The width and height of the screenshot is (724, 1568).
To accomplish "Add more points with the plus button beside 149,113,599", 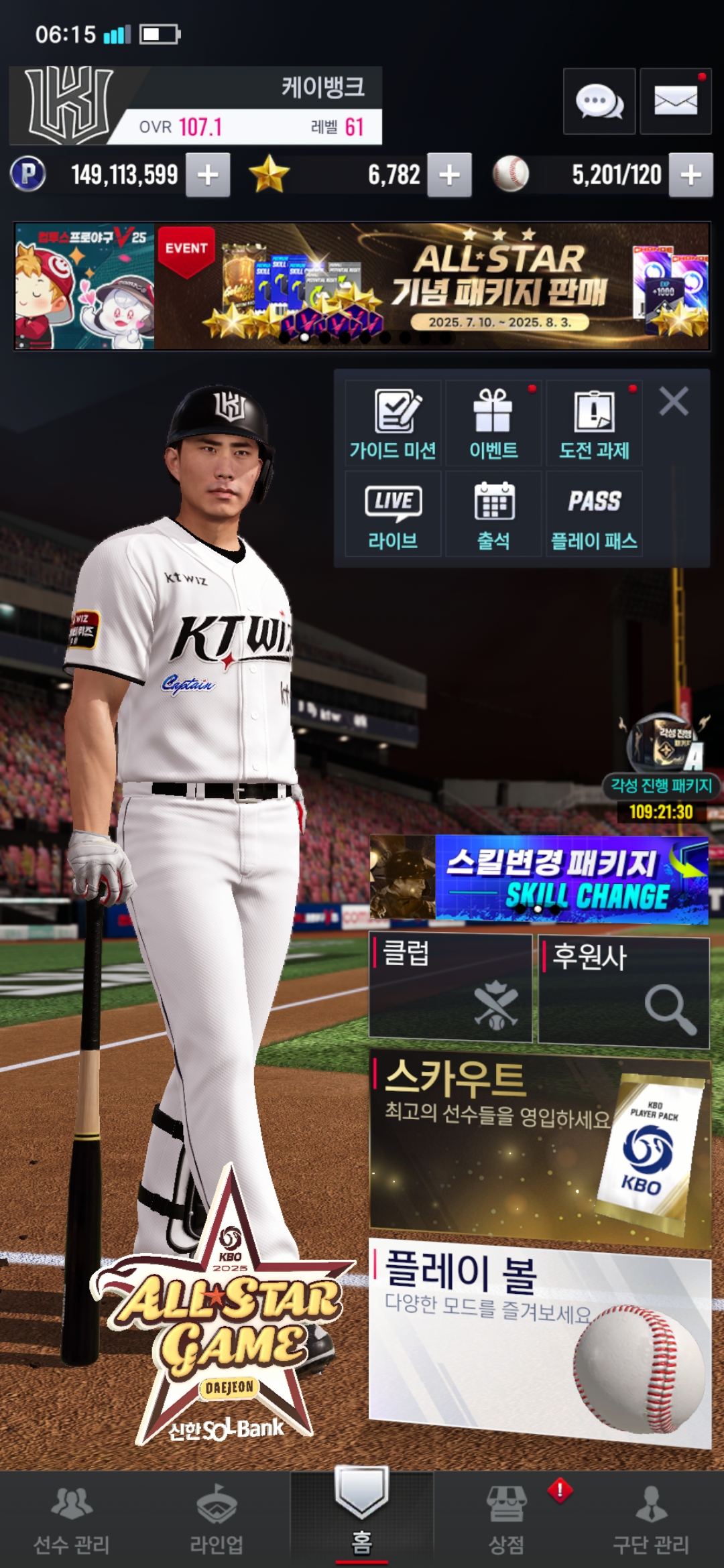I will (208, 175).
